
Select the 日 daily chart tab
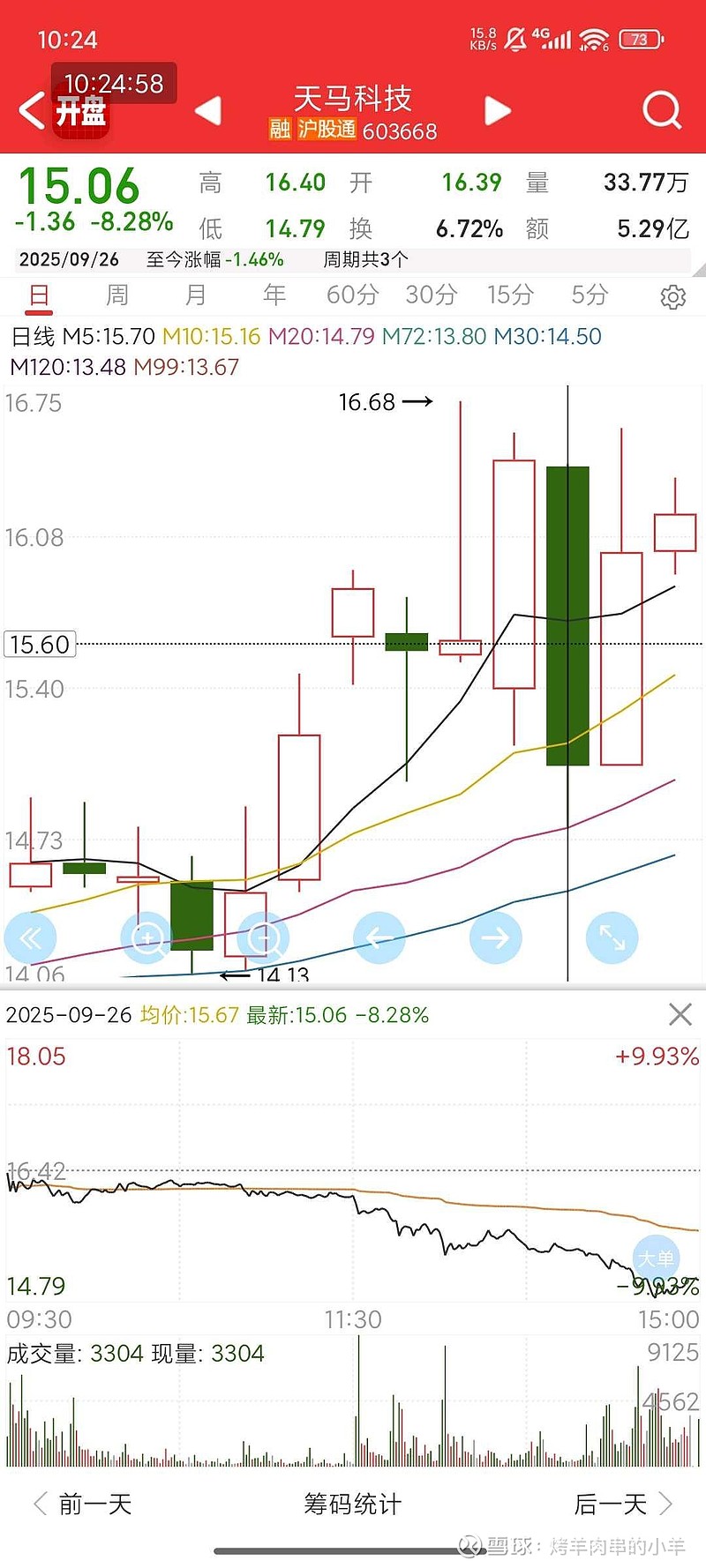(x=39, y=295)
